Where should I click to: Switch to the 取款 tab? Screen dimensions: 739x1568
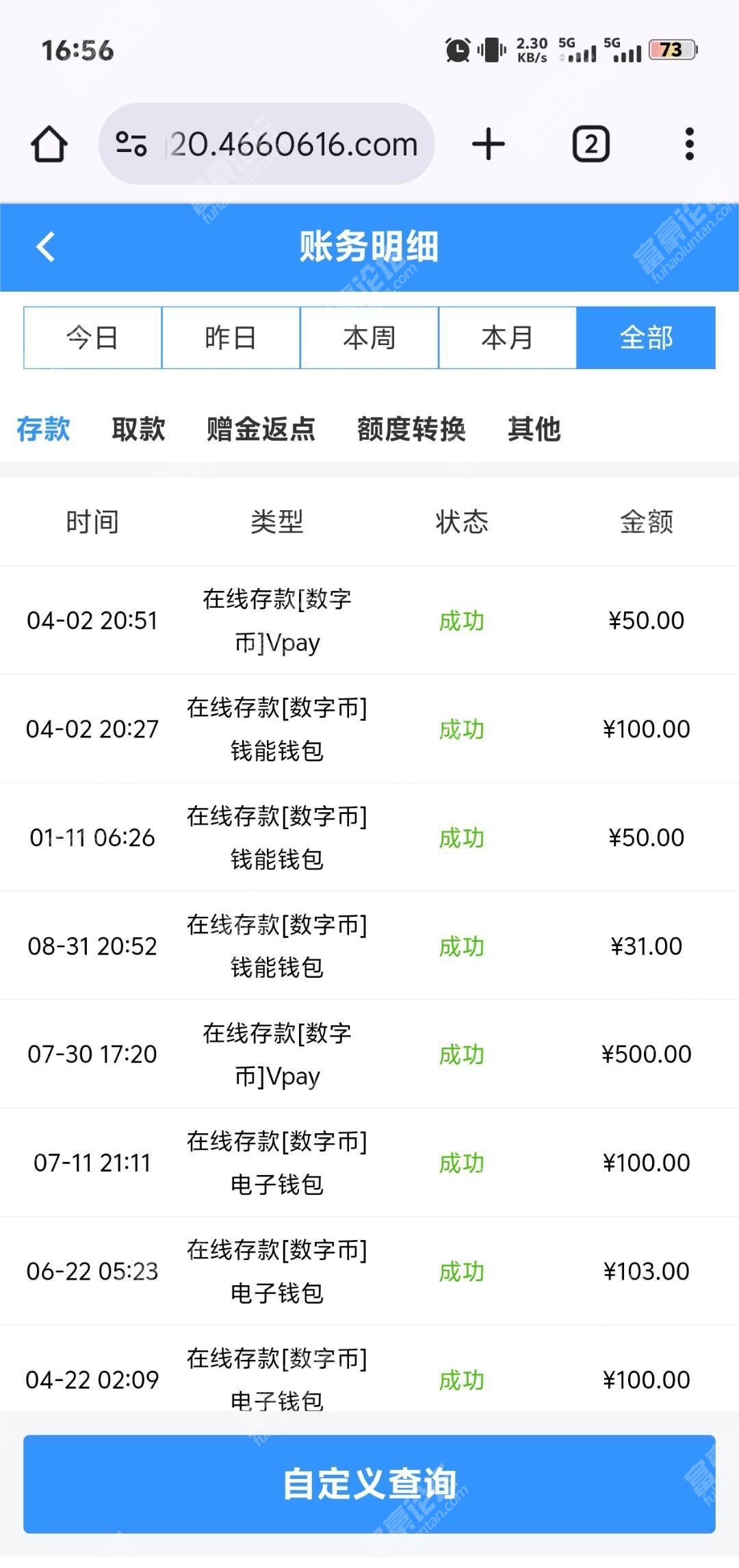click(x=139, y=429)
